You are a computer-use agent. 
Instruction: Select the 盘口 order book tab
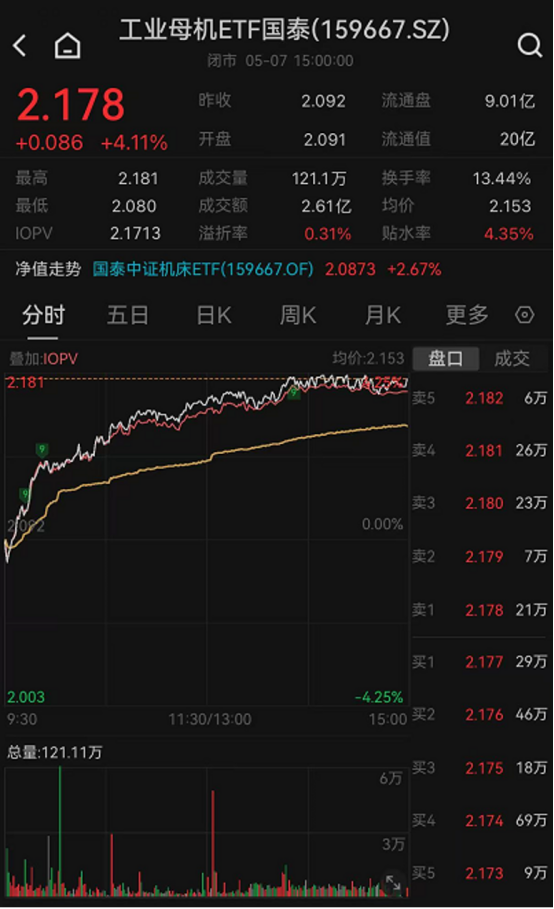click(446, 359)
